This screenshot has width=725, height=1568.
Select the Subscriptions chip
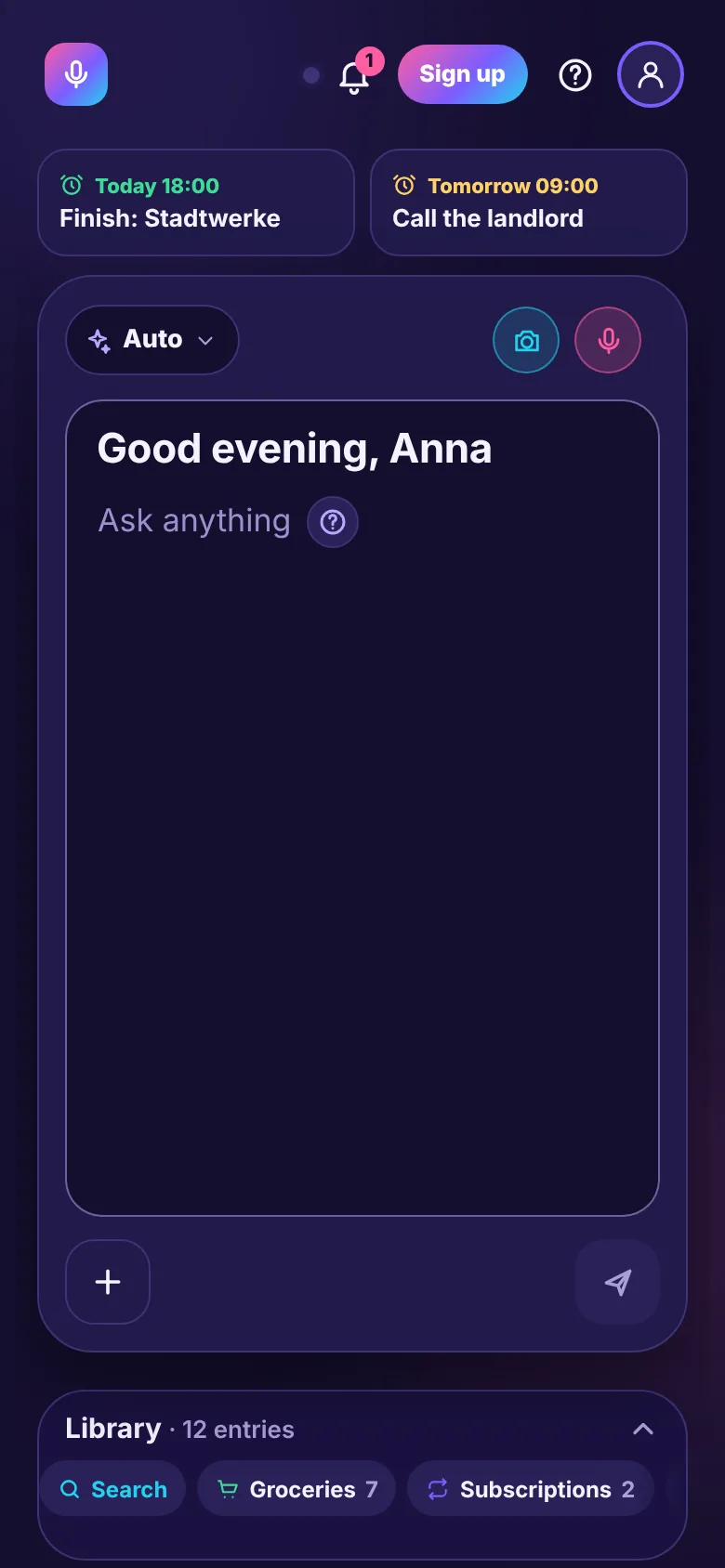pyautogui.click(x=531, y=1489)
